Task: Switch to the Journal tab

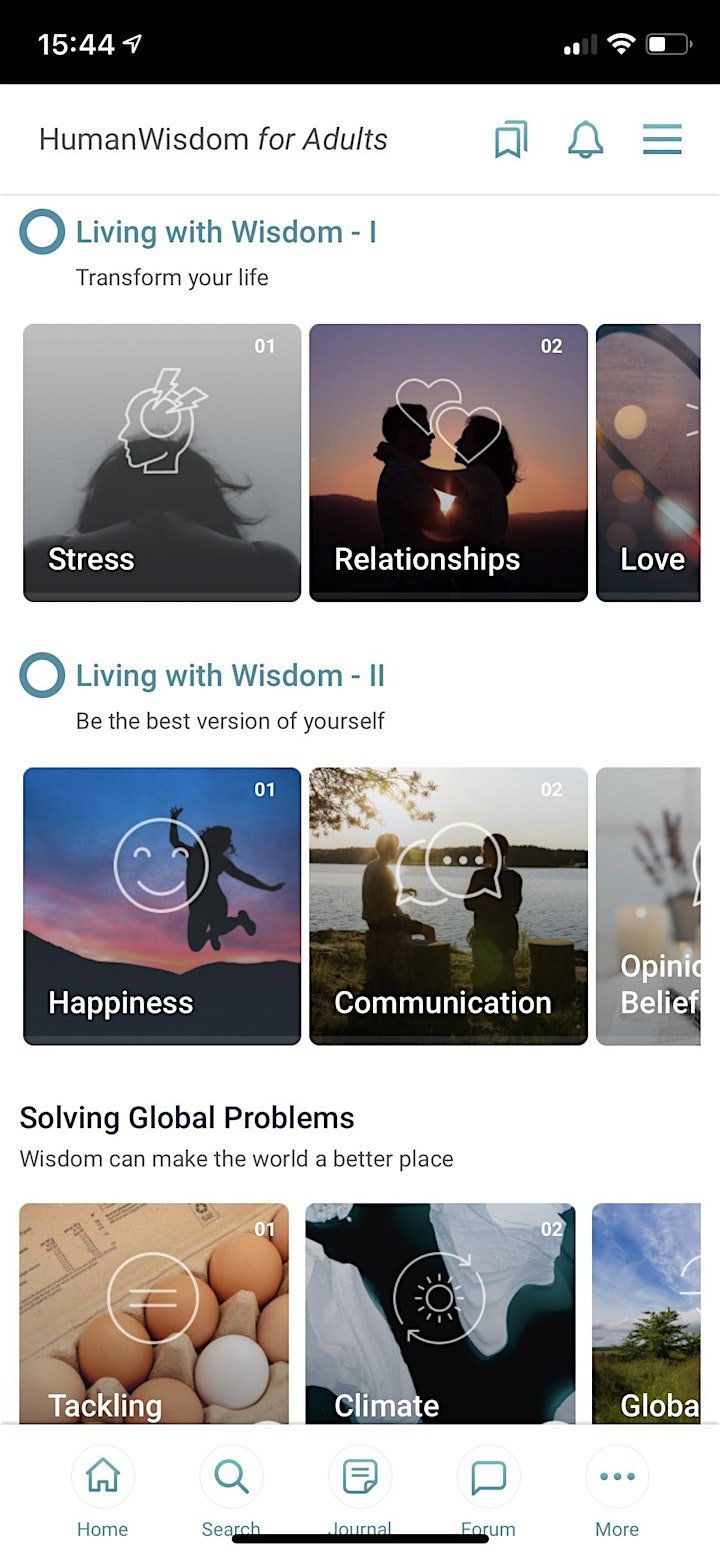Action: [x=360, y=1490]
